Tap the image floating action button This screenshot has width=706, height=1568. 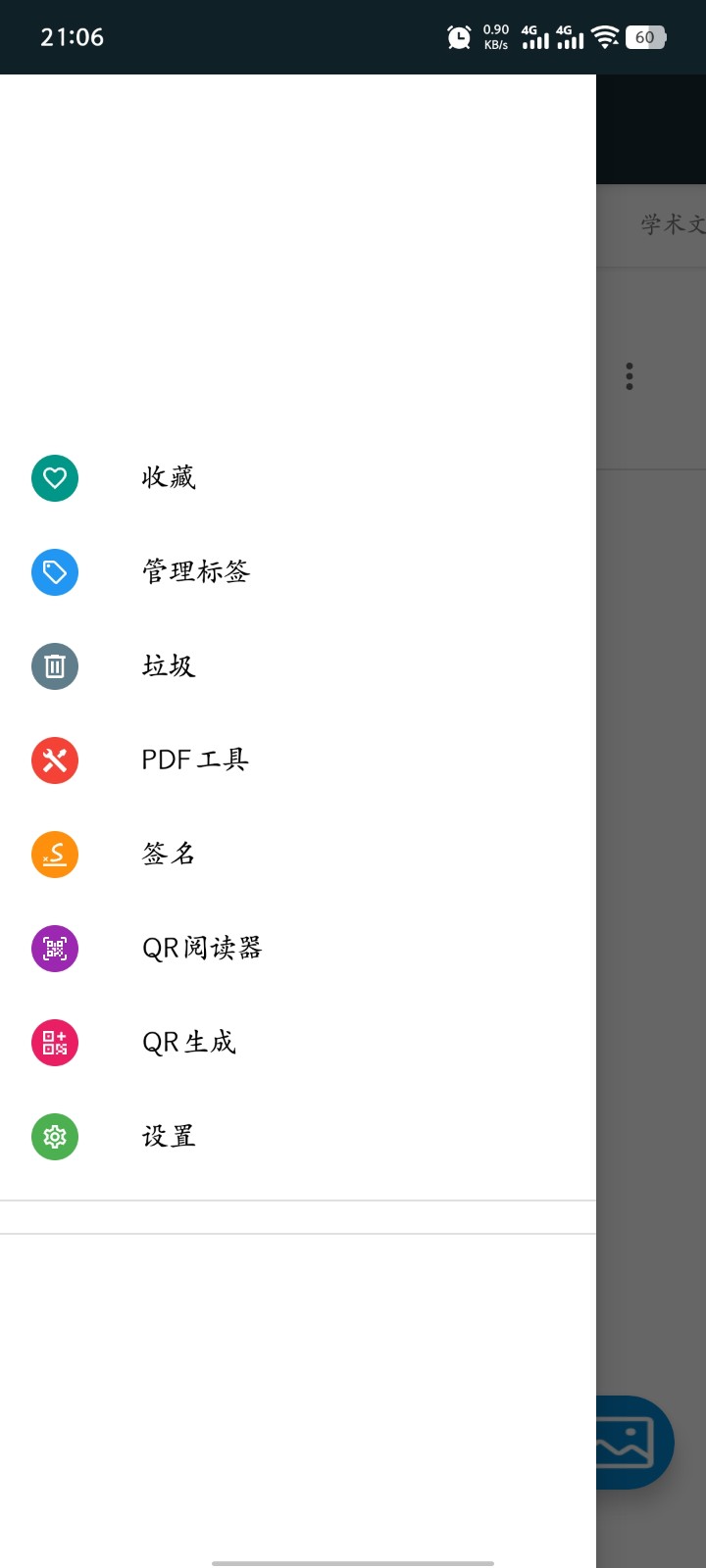click(634, 1443)
